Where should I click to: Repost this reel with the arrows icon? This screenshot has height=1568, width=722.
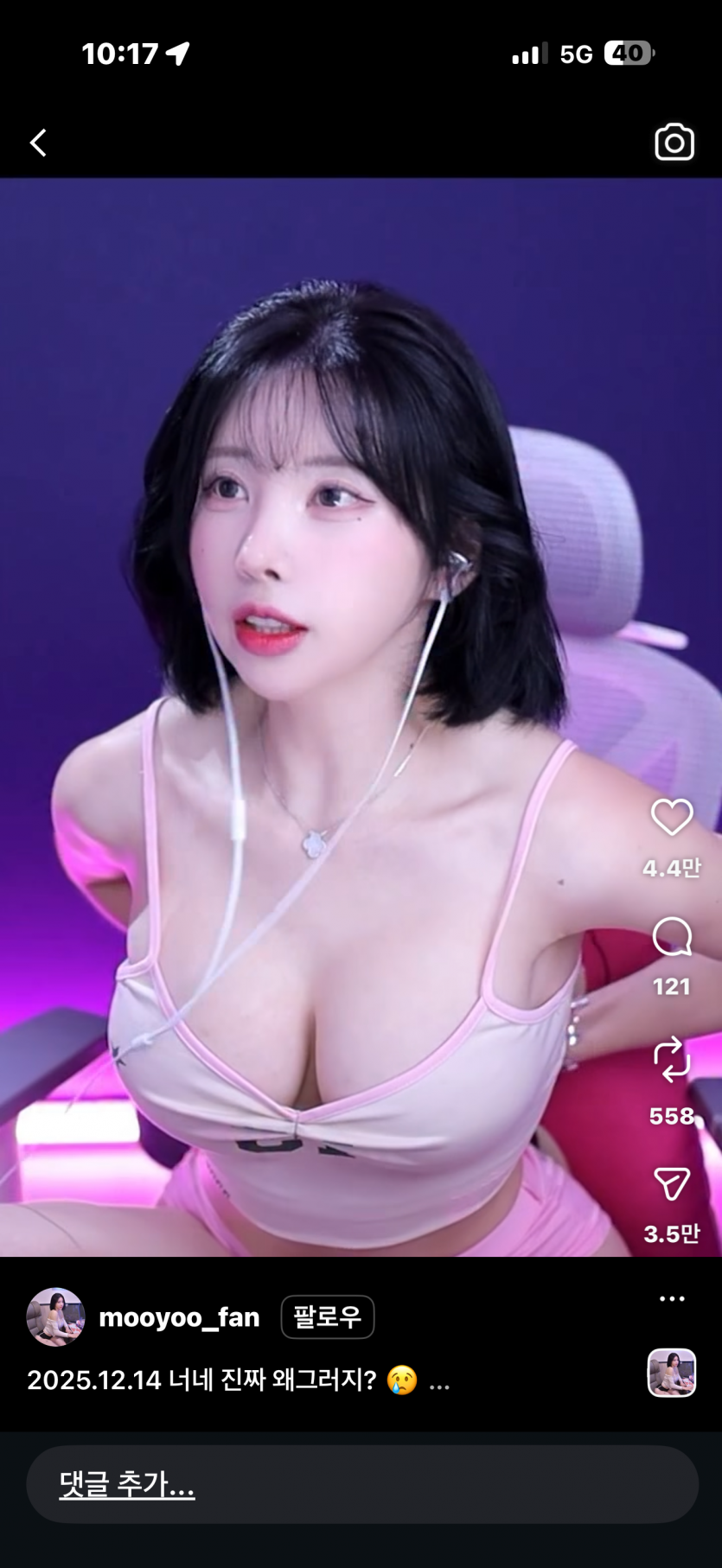672,1061
